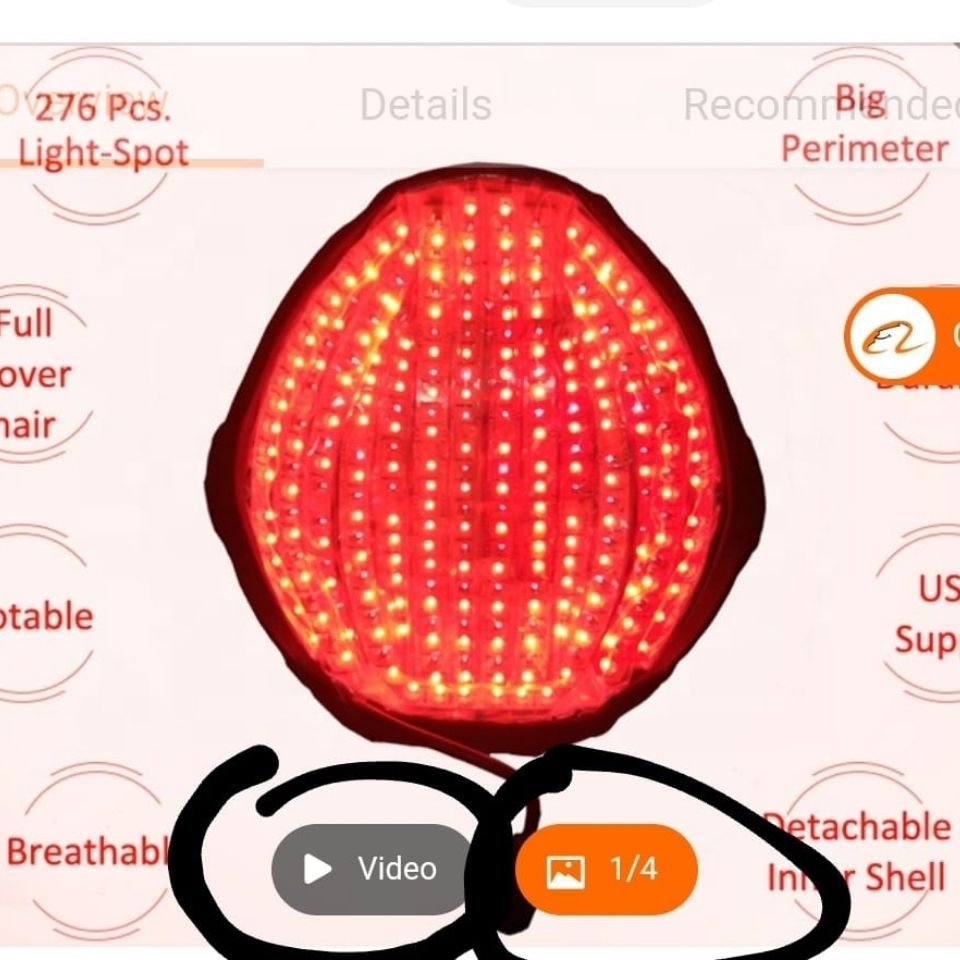Viewport: 960px width, 960px height.
Task: Switch to the Details tab
Action: pos(426,105)
